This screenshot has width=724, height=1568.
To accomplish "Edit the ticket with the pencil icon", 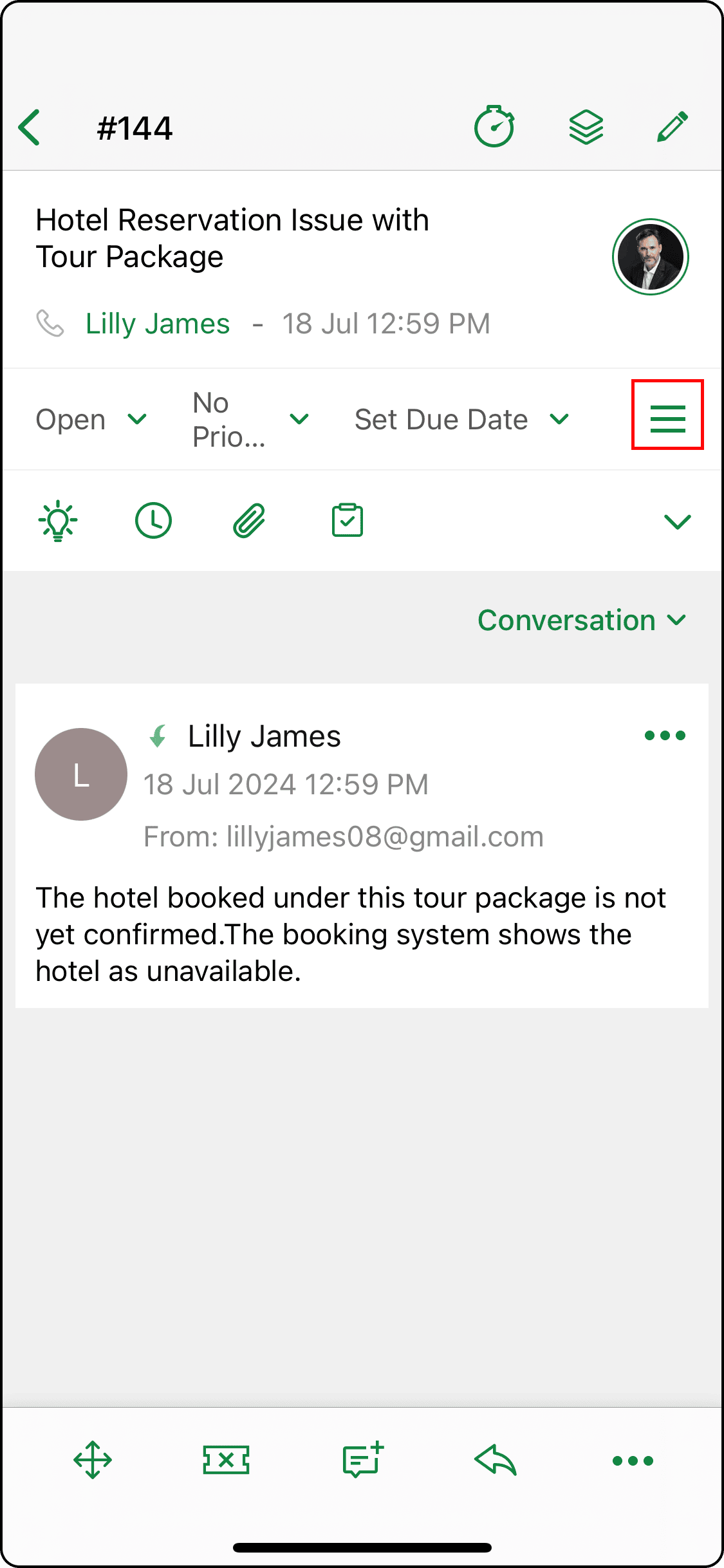I will click(673, 127).
